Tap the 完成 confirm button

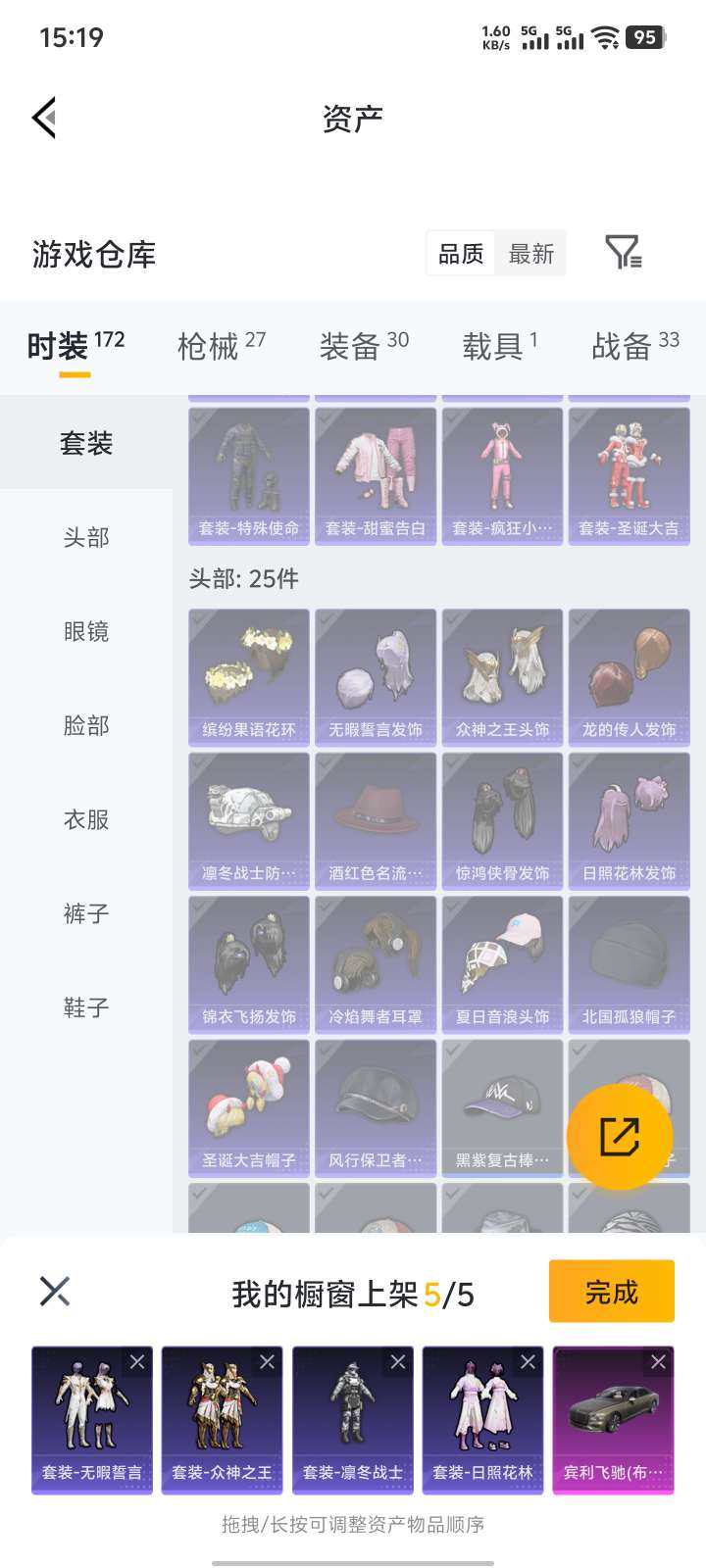(611, 1292)
